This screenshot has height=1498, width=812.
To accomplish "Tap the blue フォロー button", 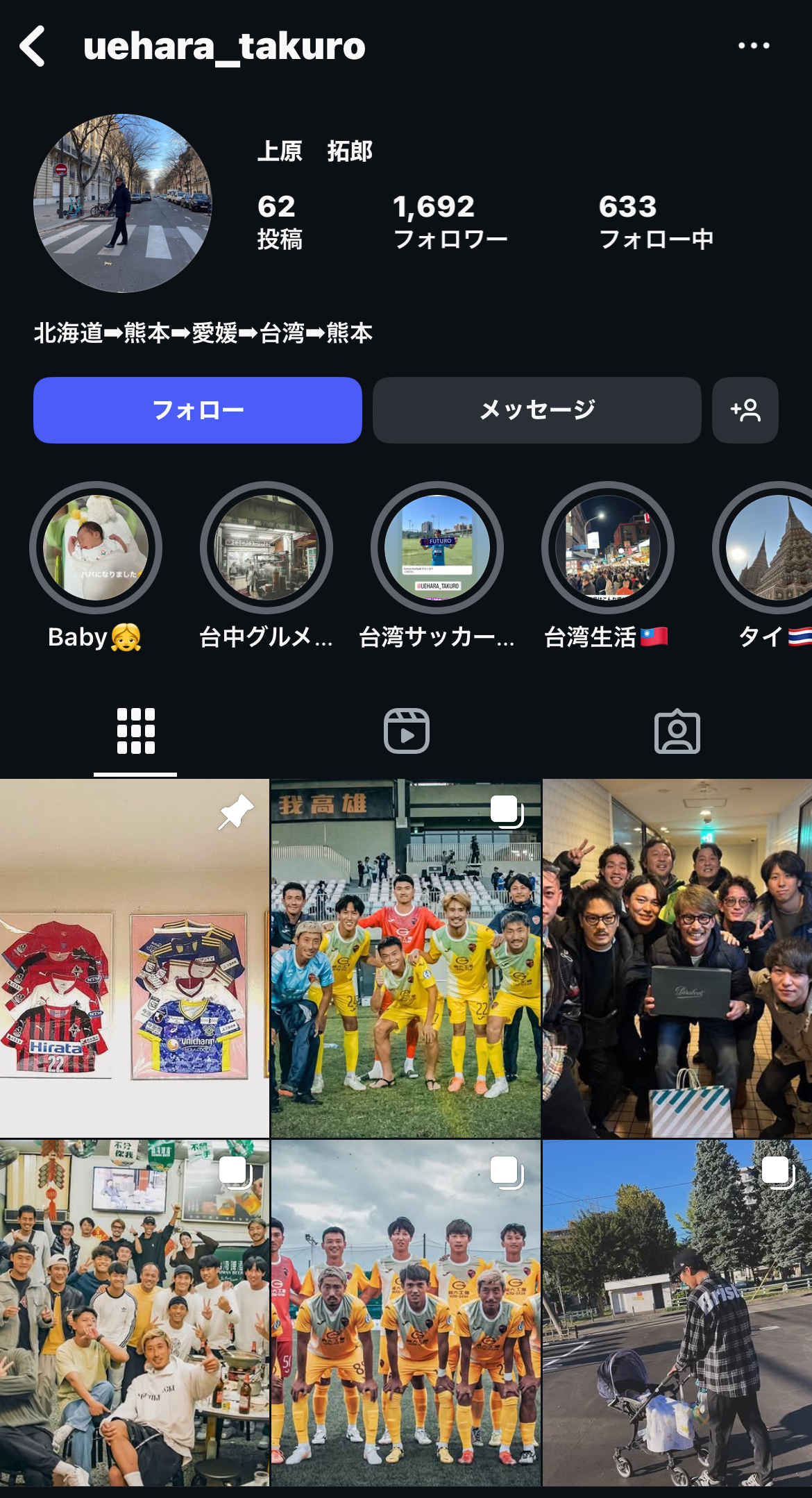I will click(198, 410).
